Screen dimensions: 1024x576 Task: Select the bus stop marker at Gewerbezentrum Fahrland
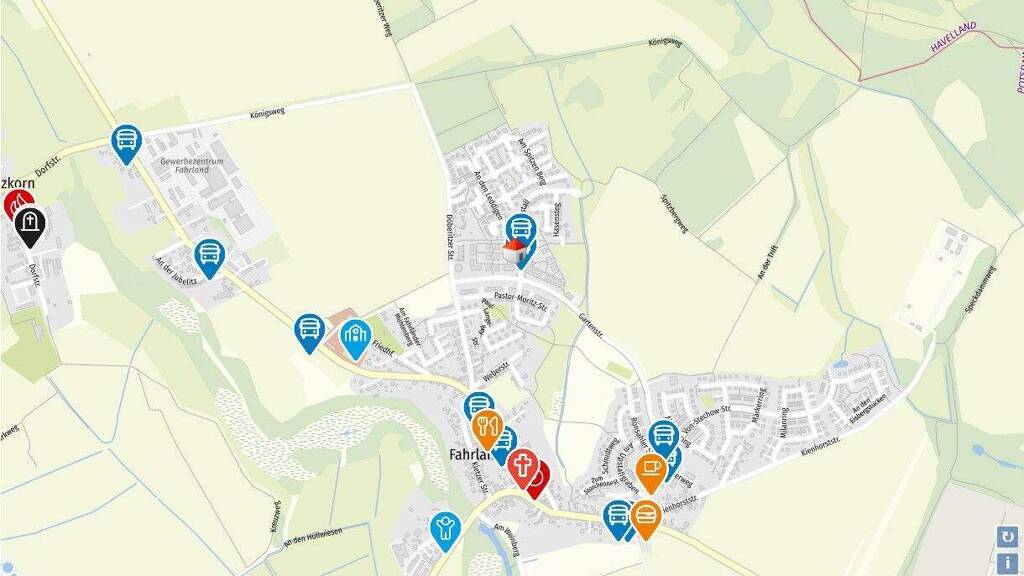pyautogui.click(x=127, y=144)
